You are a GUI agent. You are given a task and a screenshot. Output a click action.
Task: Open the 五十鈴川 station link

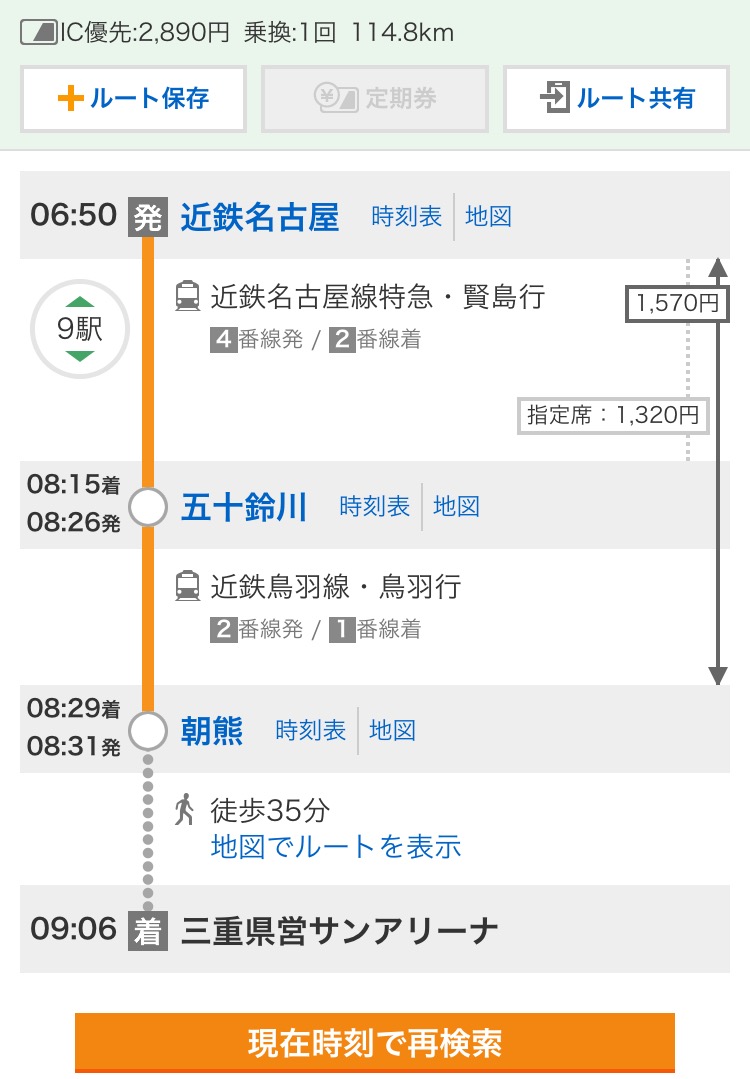click(244, 507)
